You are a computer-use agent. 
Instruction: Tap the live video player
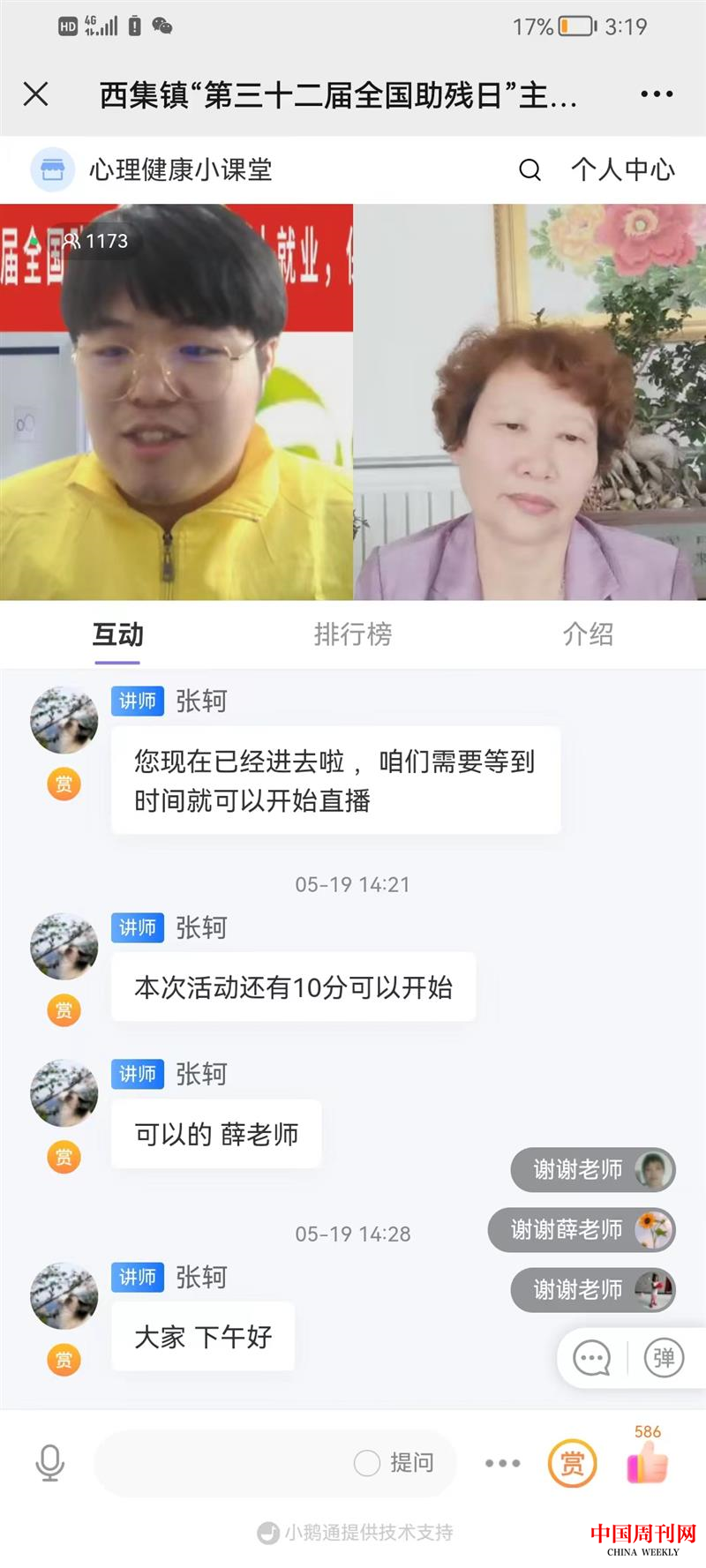pos(353,402)
